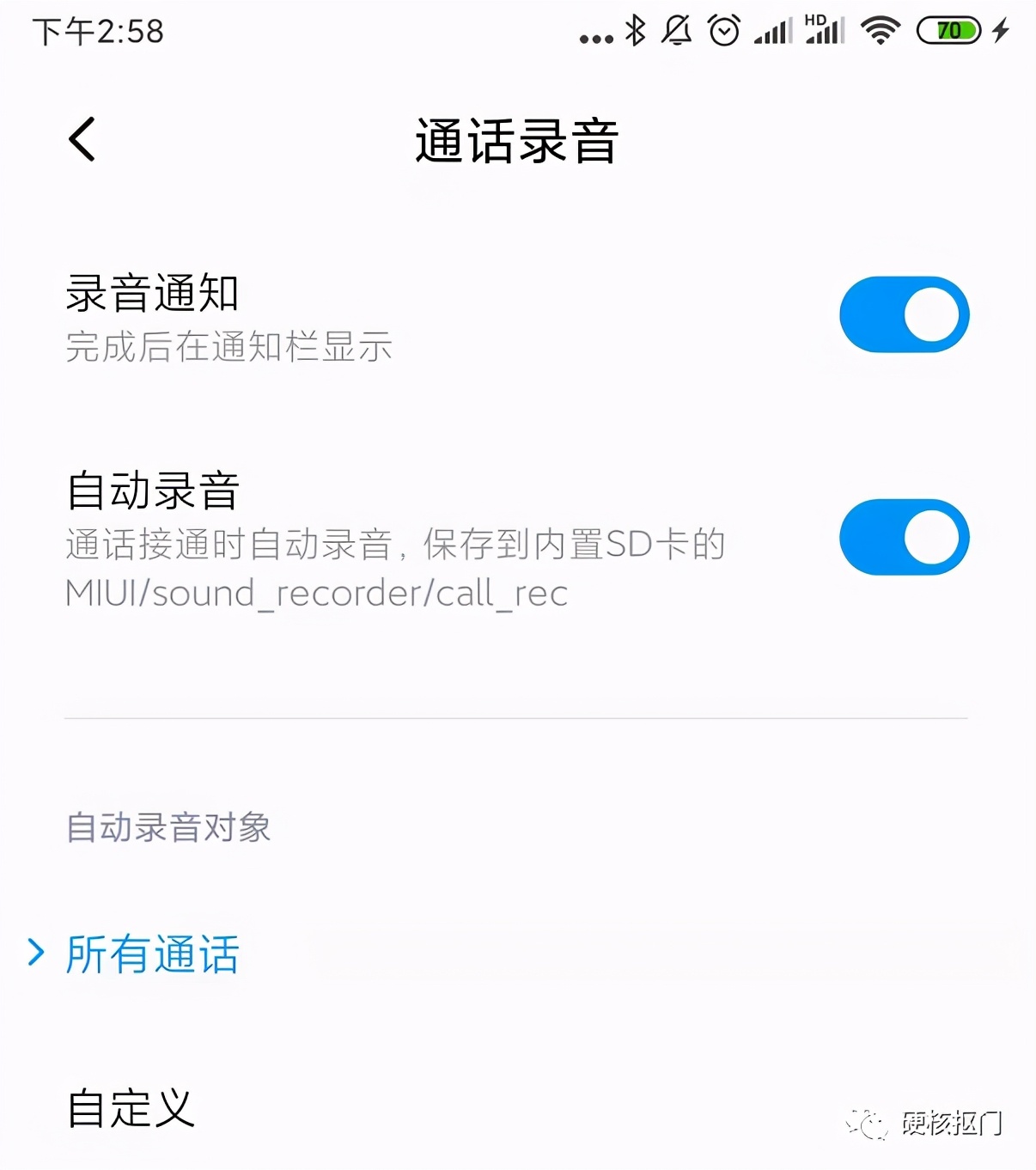Tap the battery indicator showing 70
This screenshot has width=1036, height=1170.
[948, 31]
